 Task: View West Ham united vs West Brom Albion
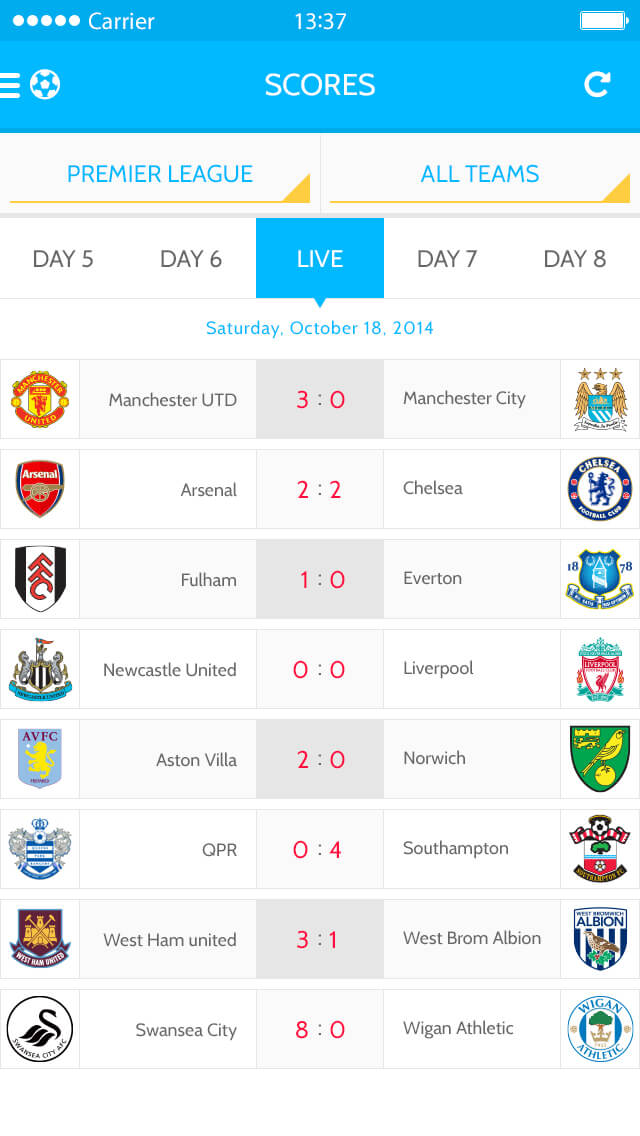tap(320, 939)
